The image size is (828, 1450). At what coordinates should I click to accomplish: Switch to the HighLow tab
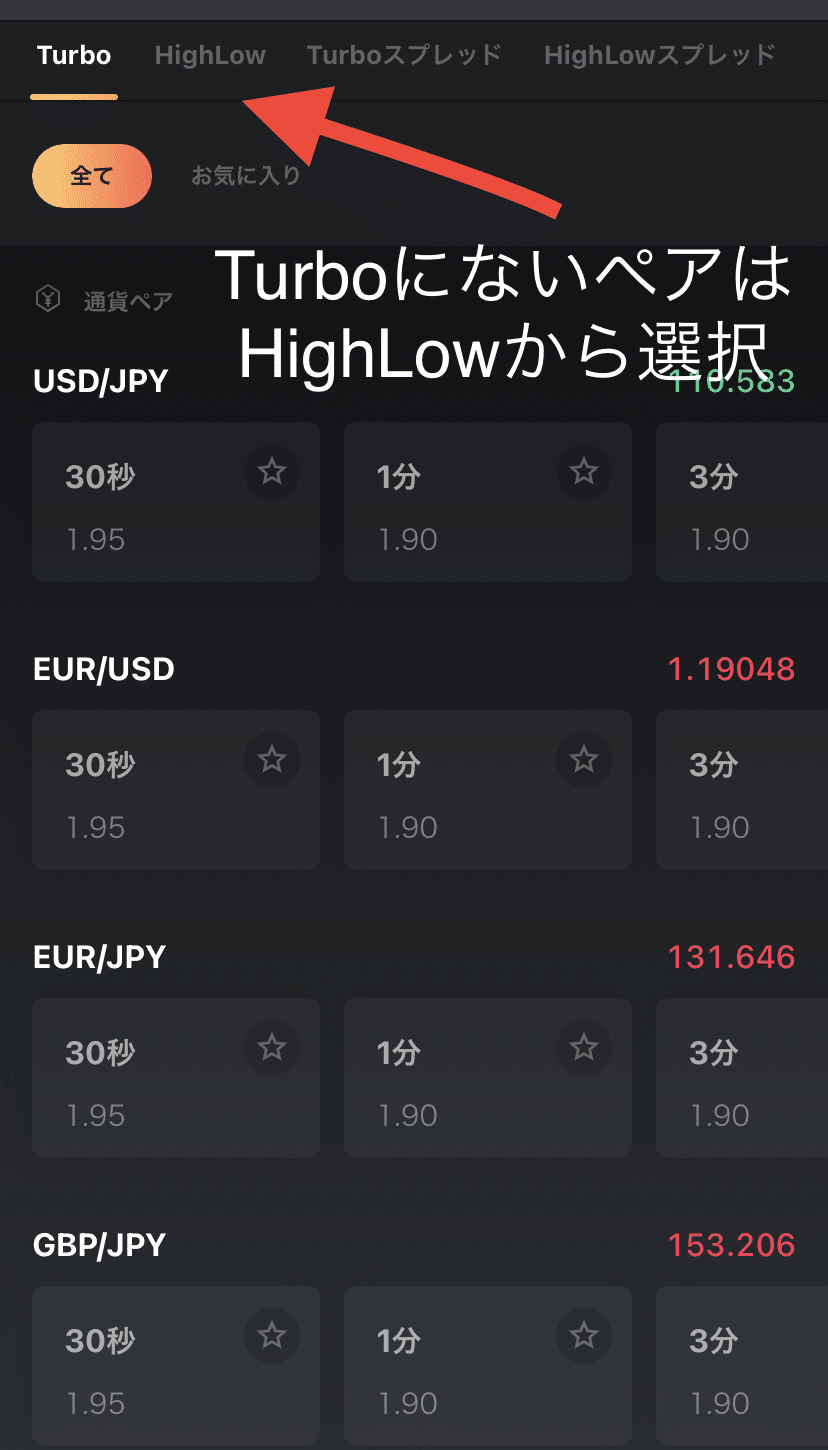tap(210, 55)
